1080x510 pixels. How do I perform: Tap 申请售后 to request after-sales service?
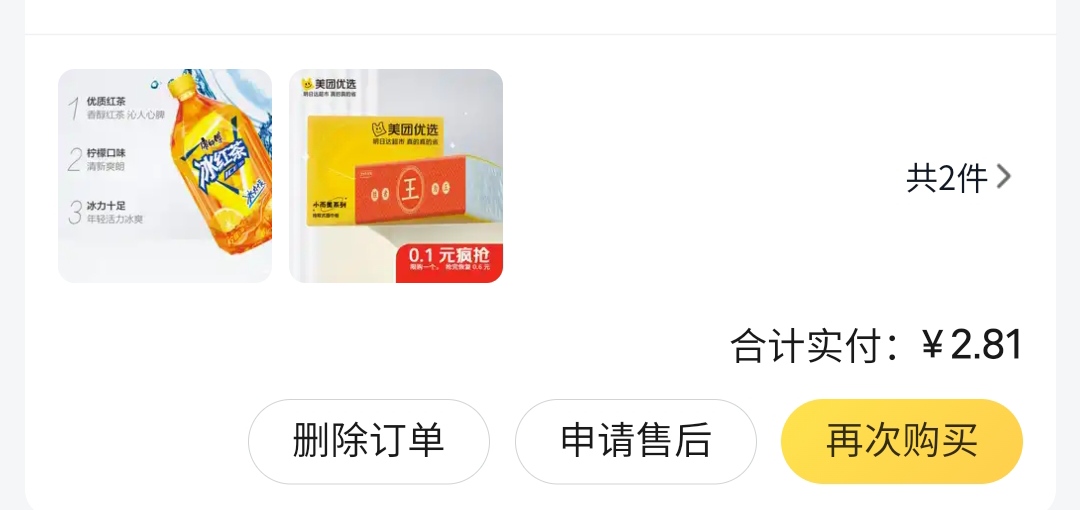tap(635, 441)
